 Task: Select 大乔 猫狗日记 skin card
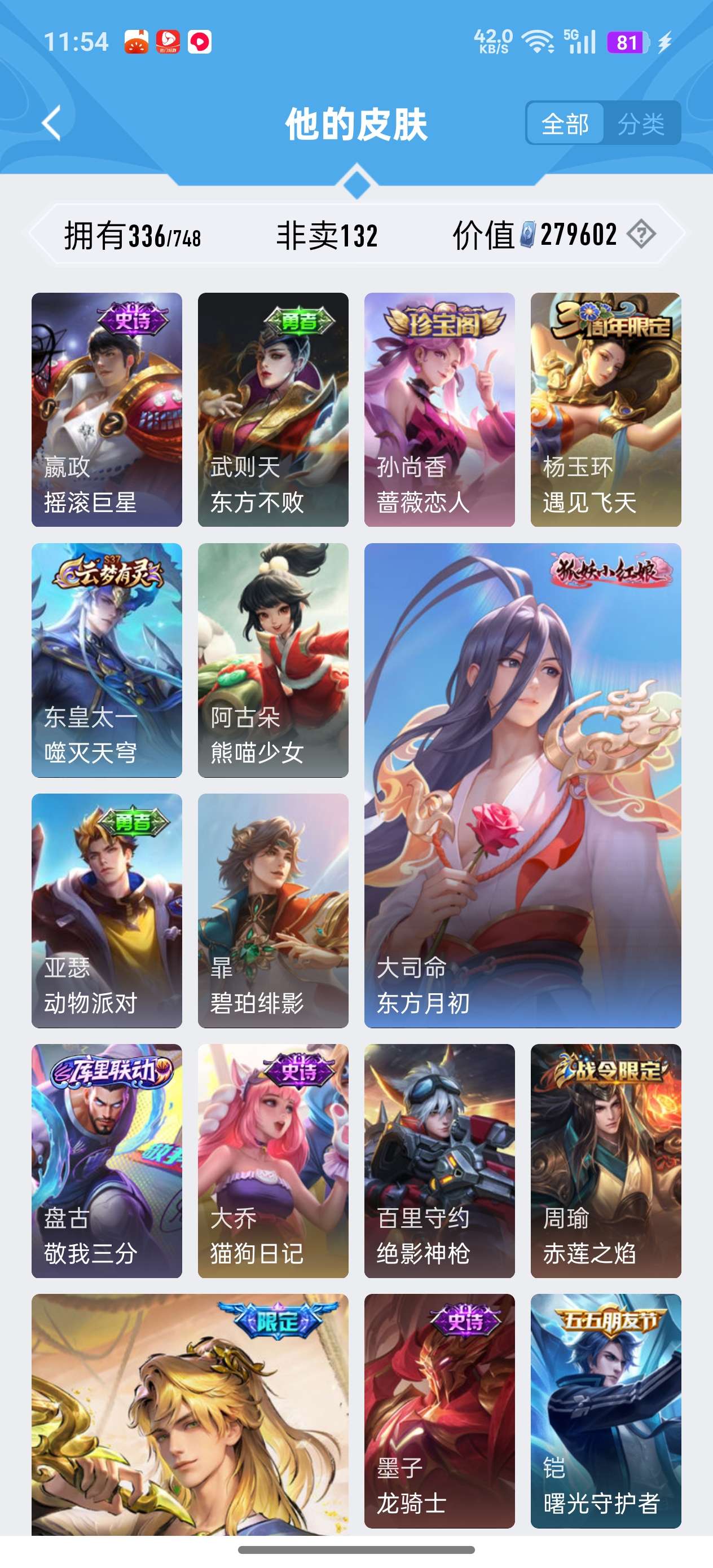273,1161
